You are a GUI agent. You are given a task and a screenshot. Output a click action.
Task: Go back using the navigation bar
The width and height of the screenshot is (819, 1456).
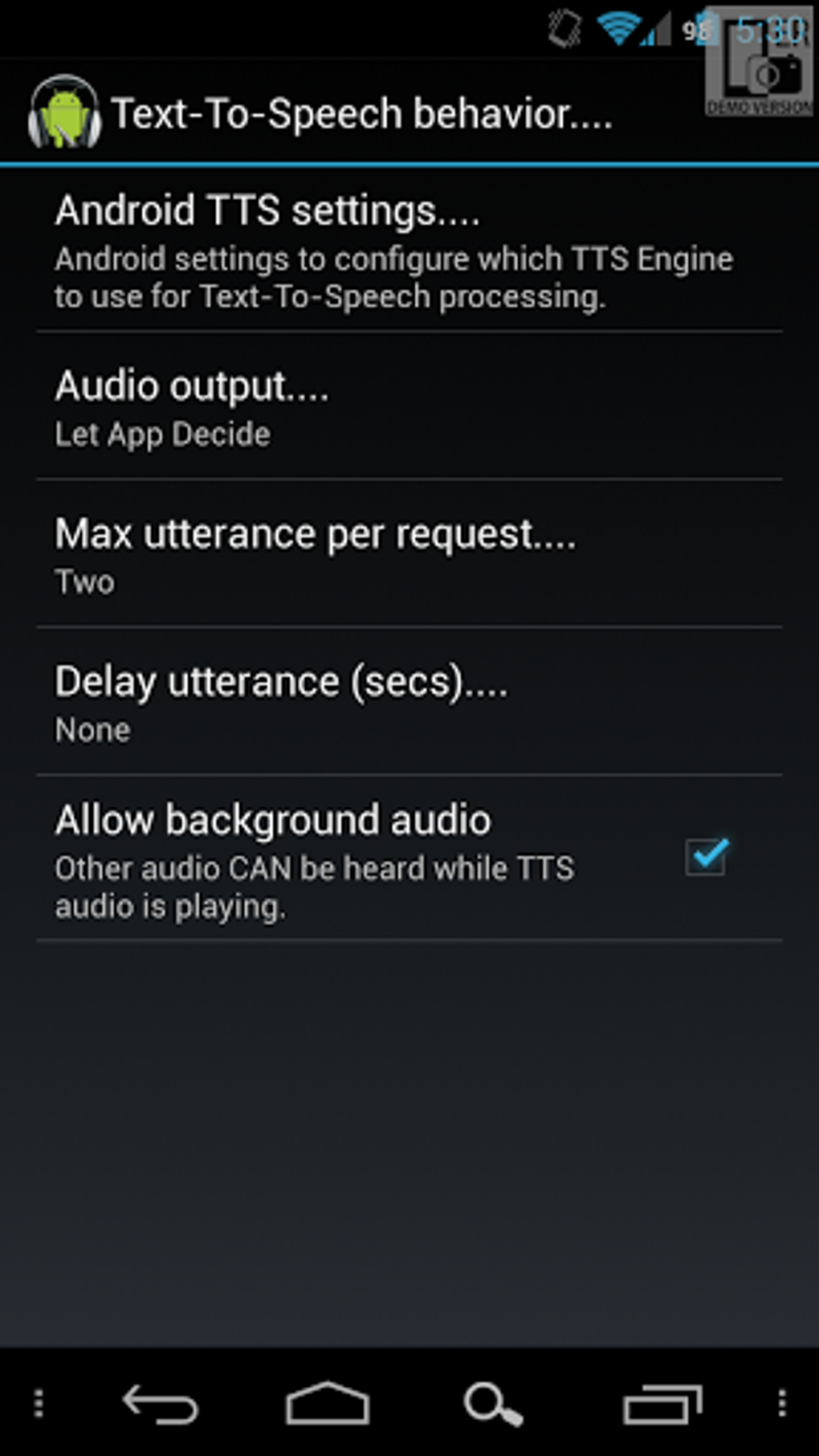click(x=161, y=1404)
